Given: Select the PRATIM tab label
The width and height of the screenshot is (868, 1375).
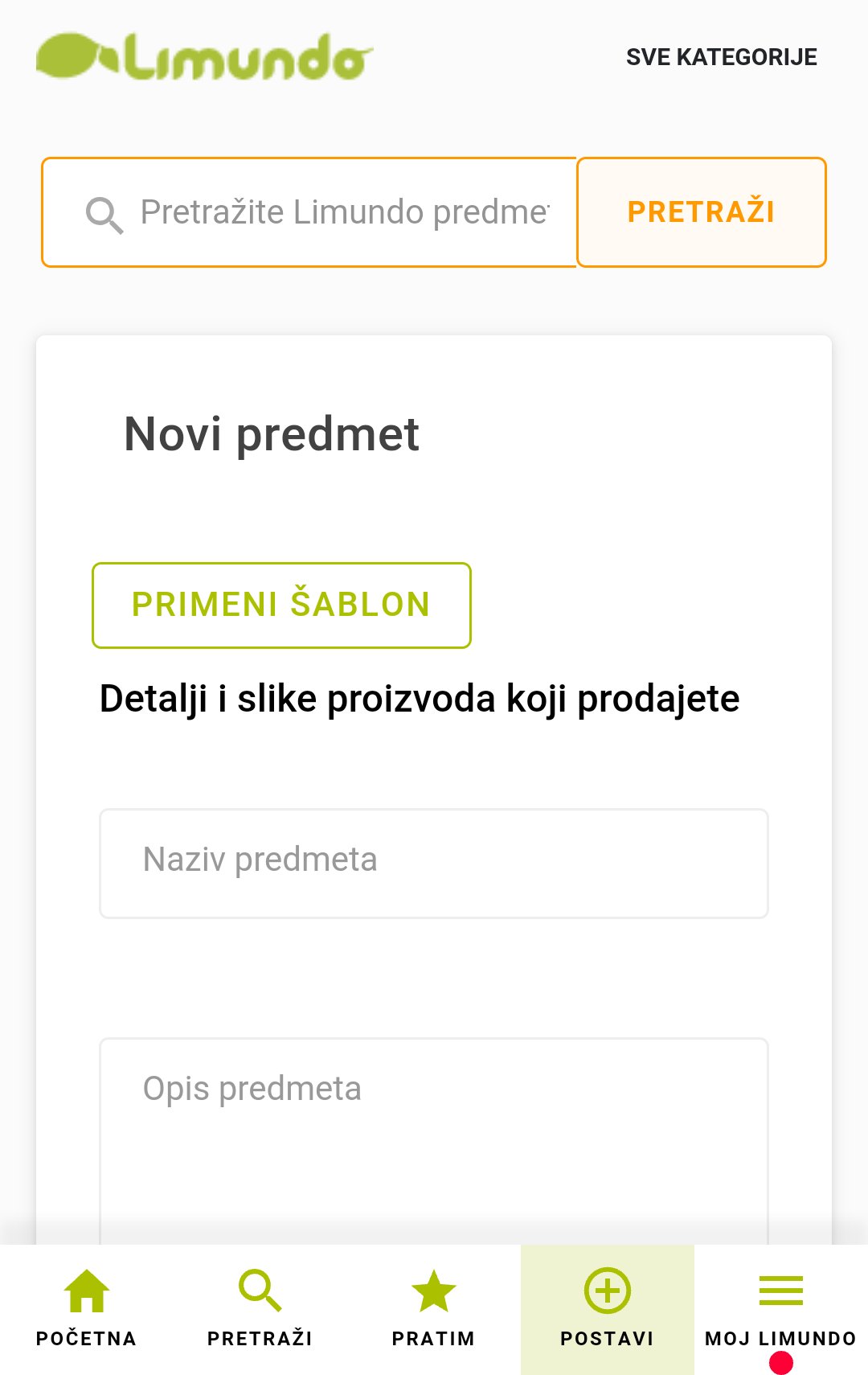Looking at the screenshot, I should (433, 1337).
